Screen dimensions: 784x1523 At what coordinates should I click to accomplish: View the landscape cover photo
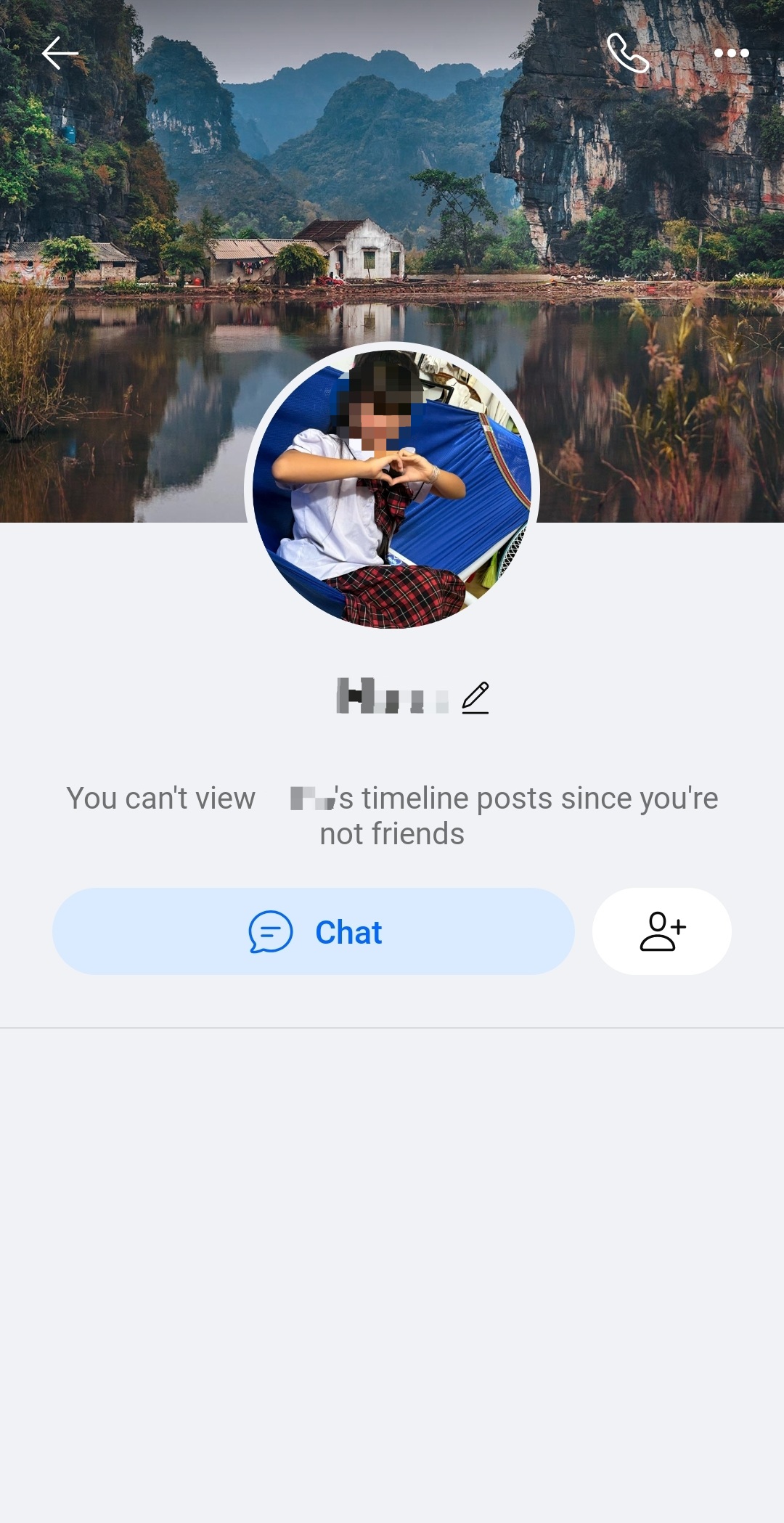click(x=392, y=181)
